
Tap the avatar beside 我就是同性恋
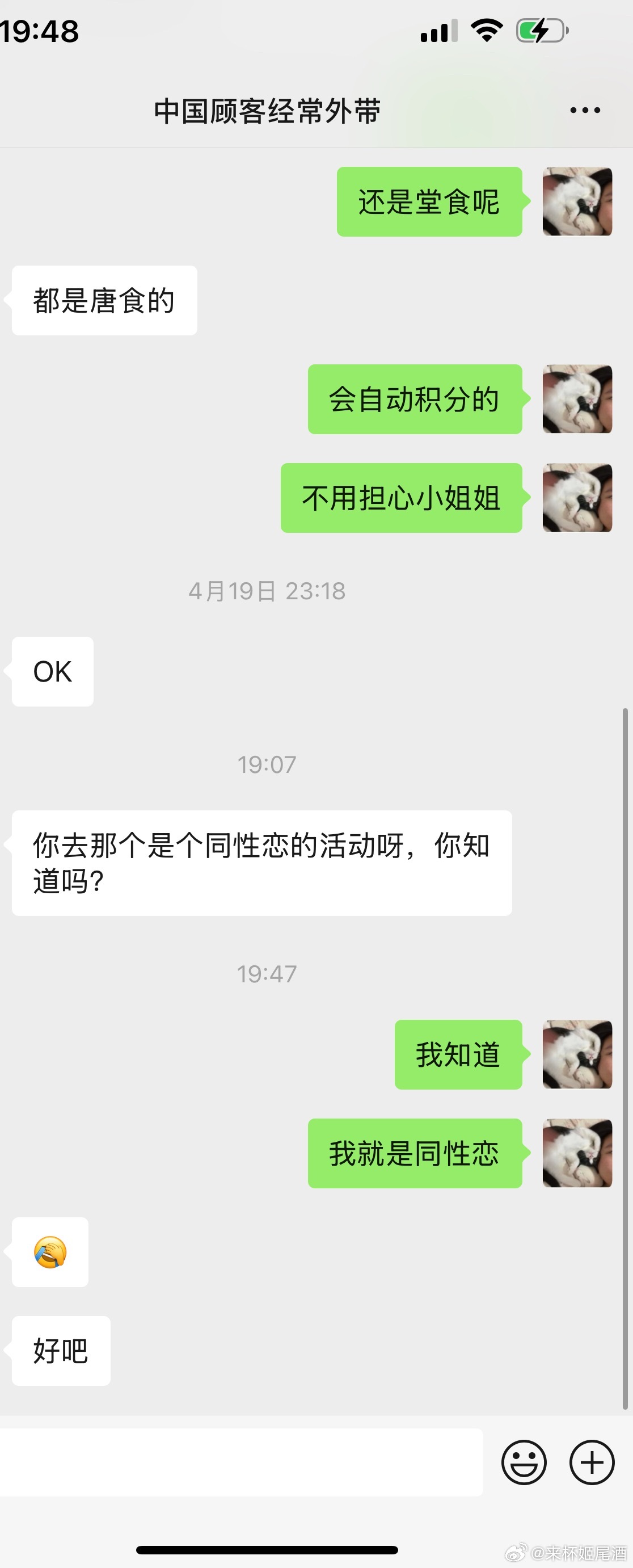pos(577,1153)
